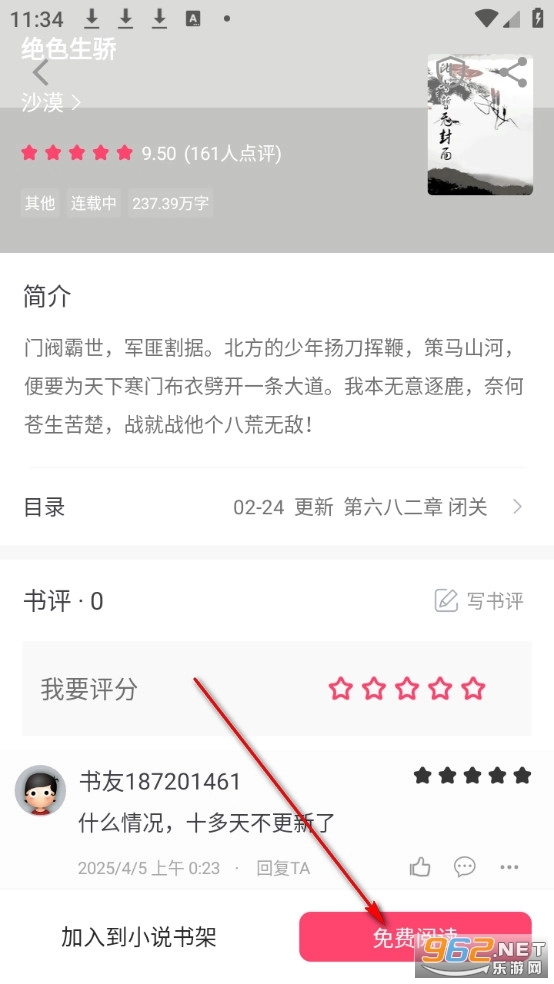Image resolution: width=554 pixels, height=984 pixels.
Task: Open the 目录 chapter list
Action: 277,507
